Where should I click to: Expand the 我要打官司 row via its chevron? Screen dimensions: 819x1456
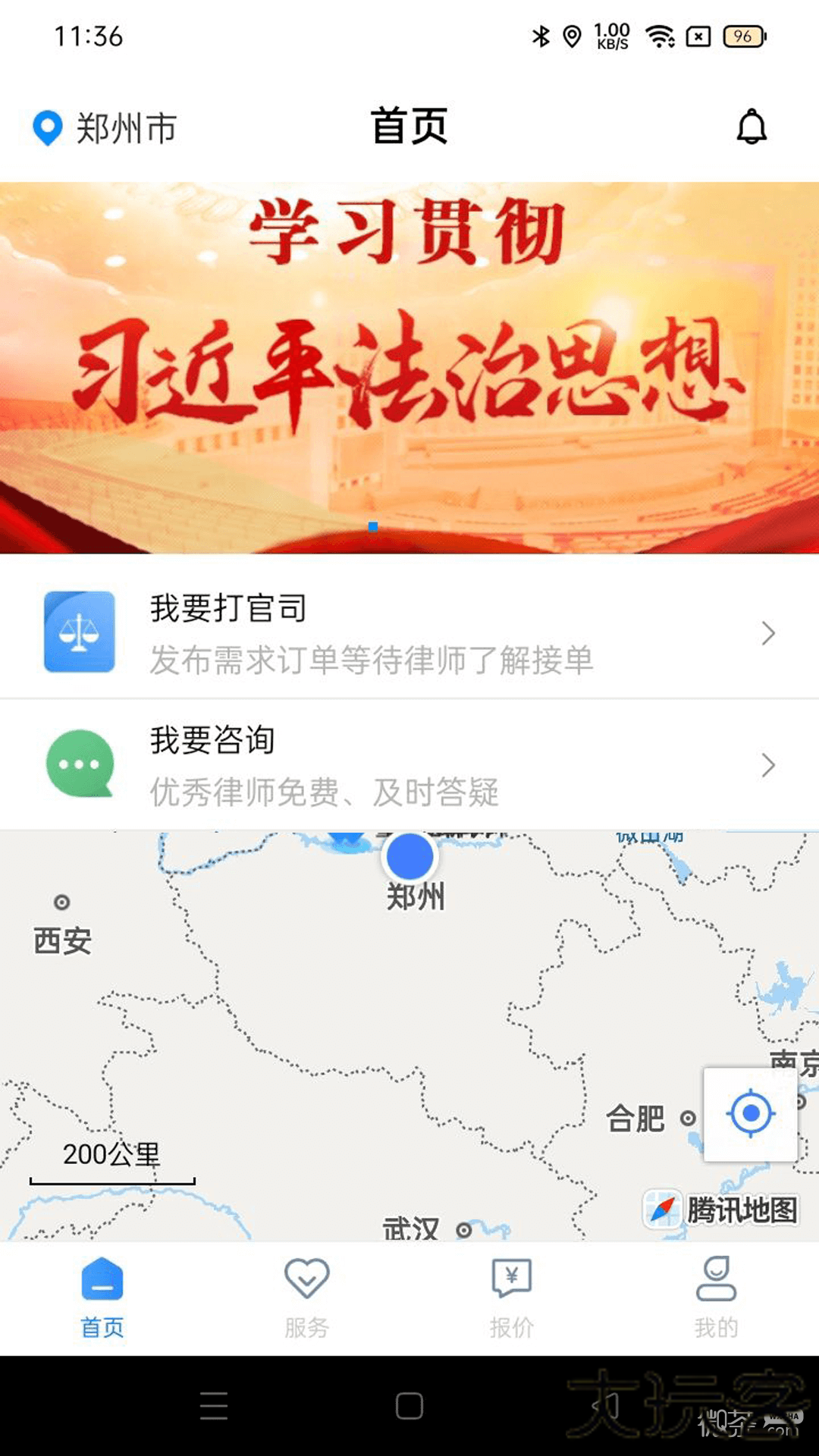point(768,634)
